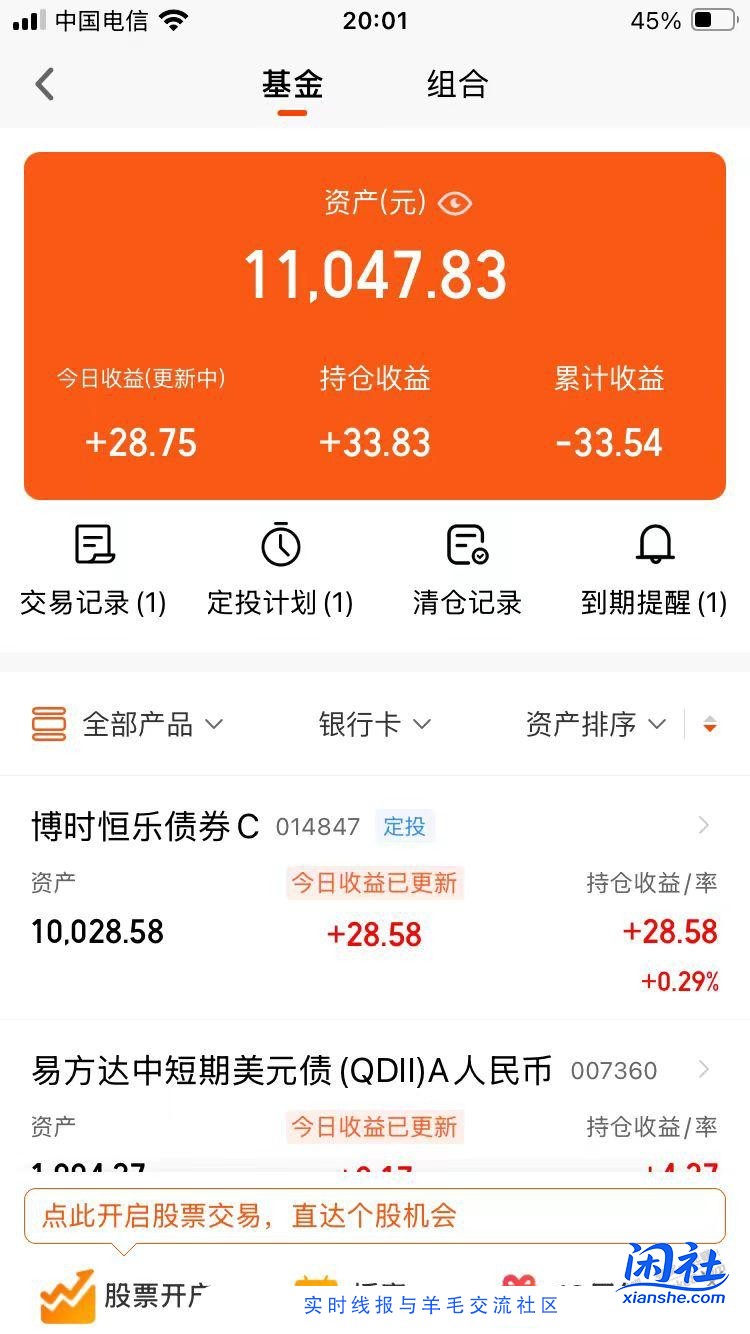Screen dimensions: 750x1334
Task: Tap 今日收益已更新 status label
Action: click(x=374, y=883)
